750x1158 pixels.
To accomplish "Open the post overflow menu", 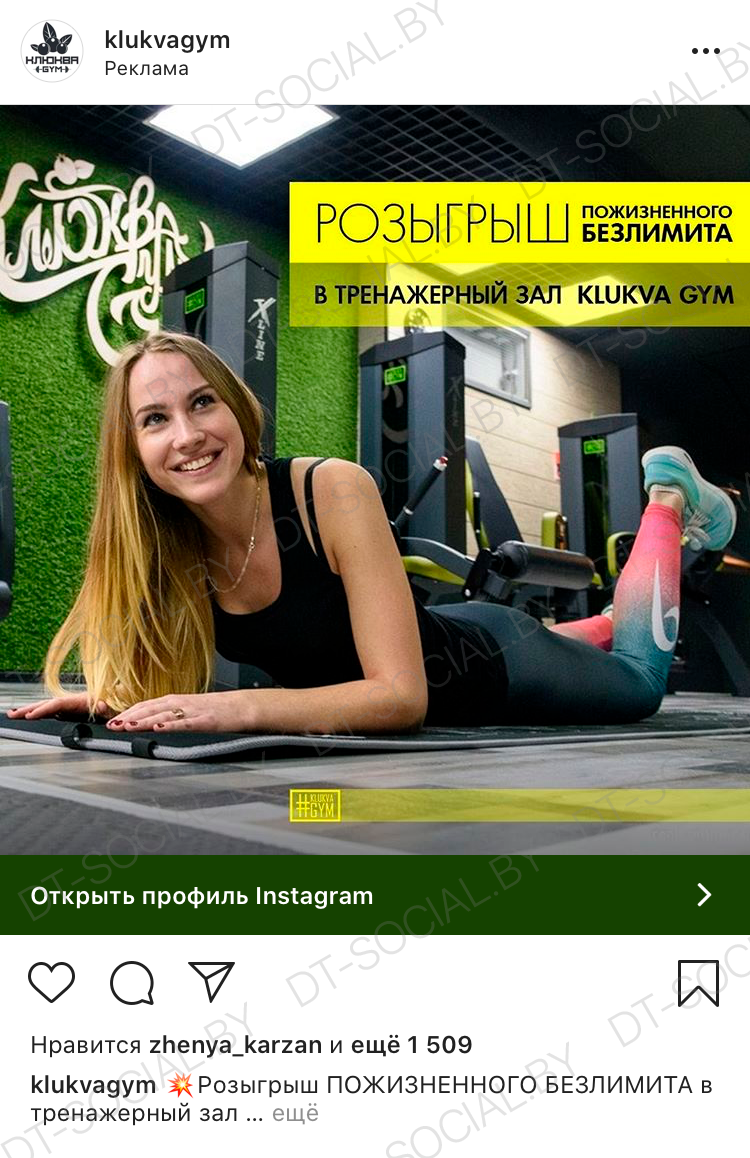I will (705, 52).
